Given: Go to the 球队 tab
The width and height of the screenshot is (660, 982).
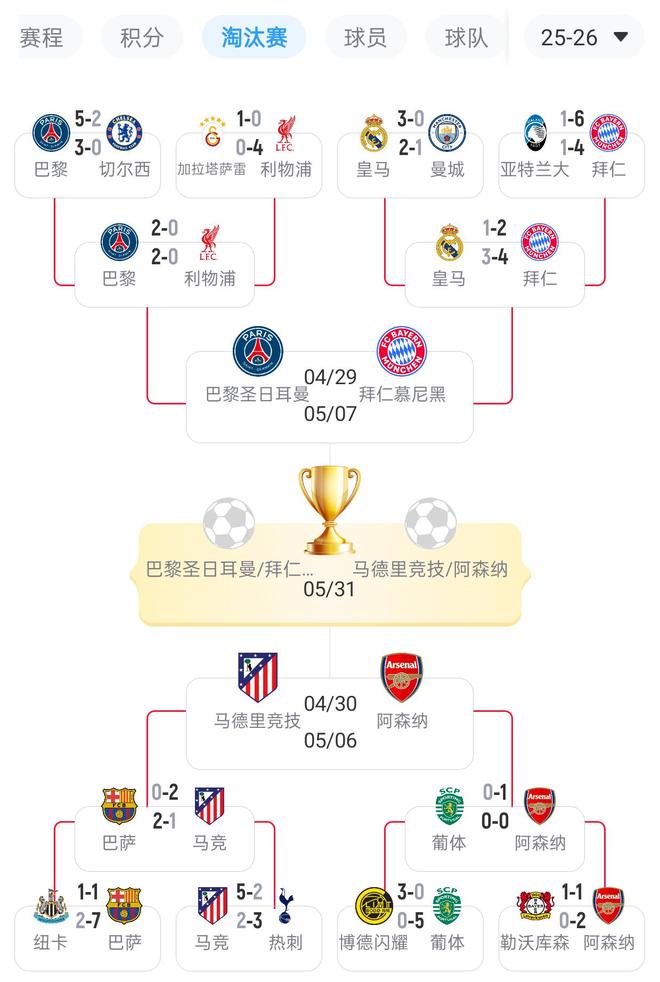Looking at the screenshot, I should click(466, 38).
